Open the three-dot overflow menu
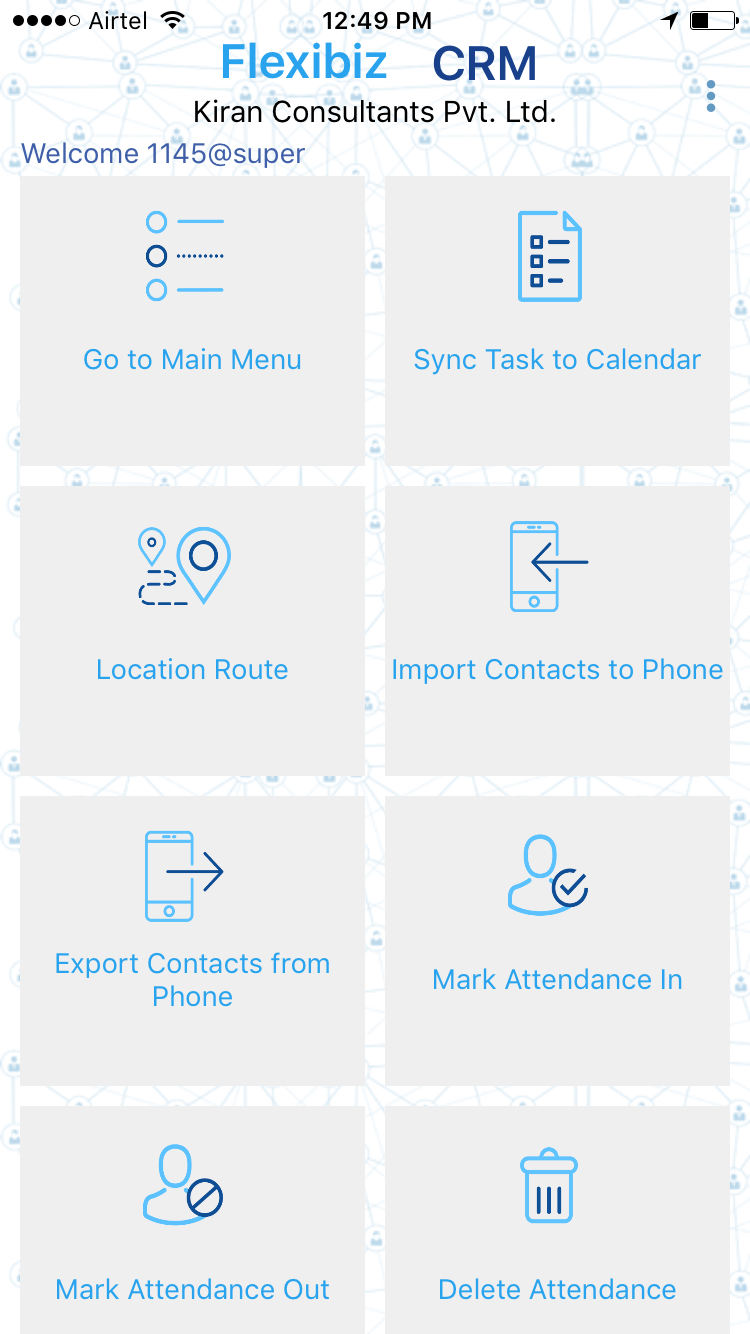The image size is (750, 1334). [x=711, y=96]
